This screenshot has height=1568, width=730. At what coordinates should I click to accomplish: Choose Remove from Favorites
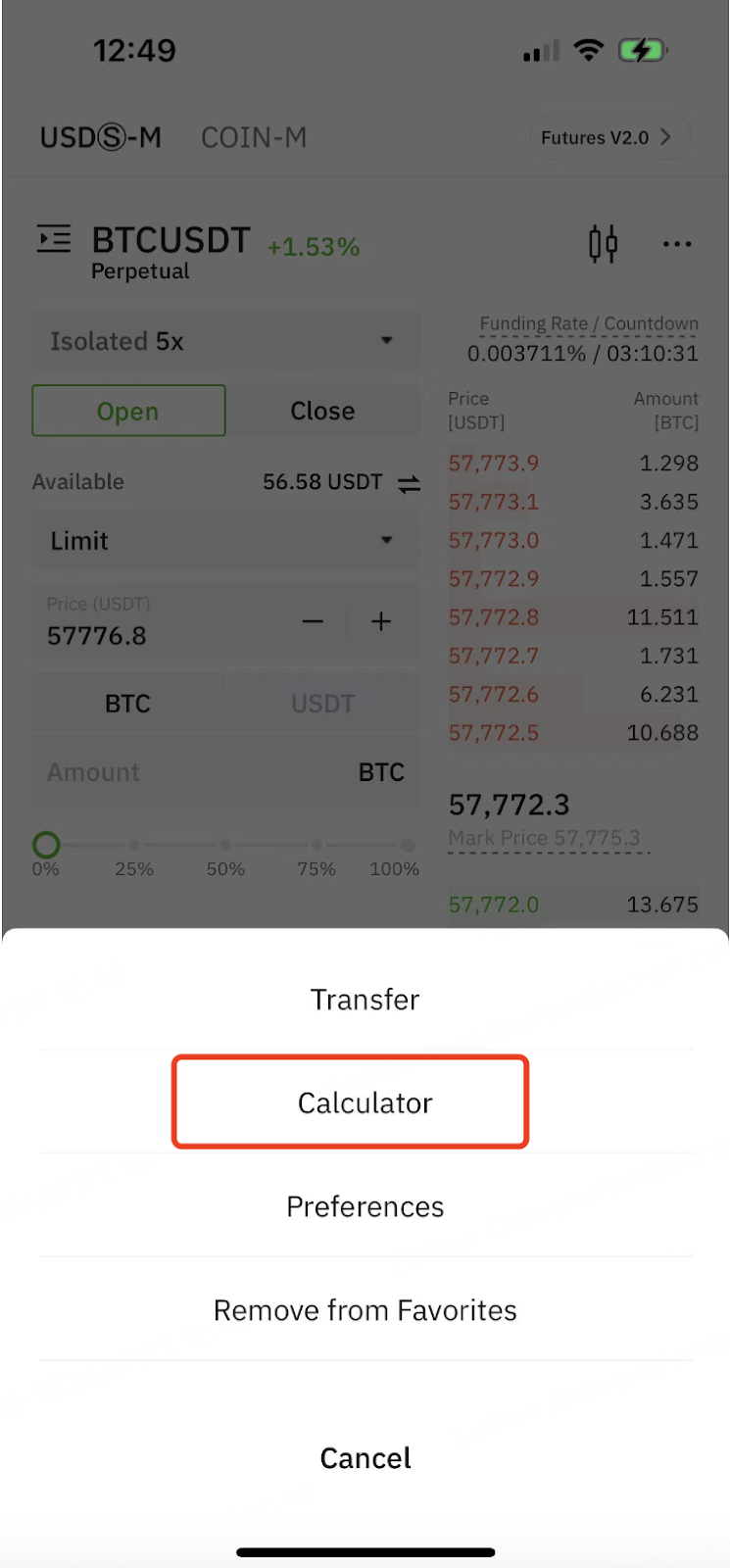(365, 1310)
